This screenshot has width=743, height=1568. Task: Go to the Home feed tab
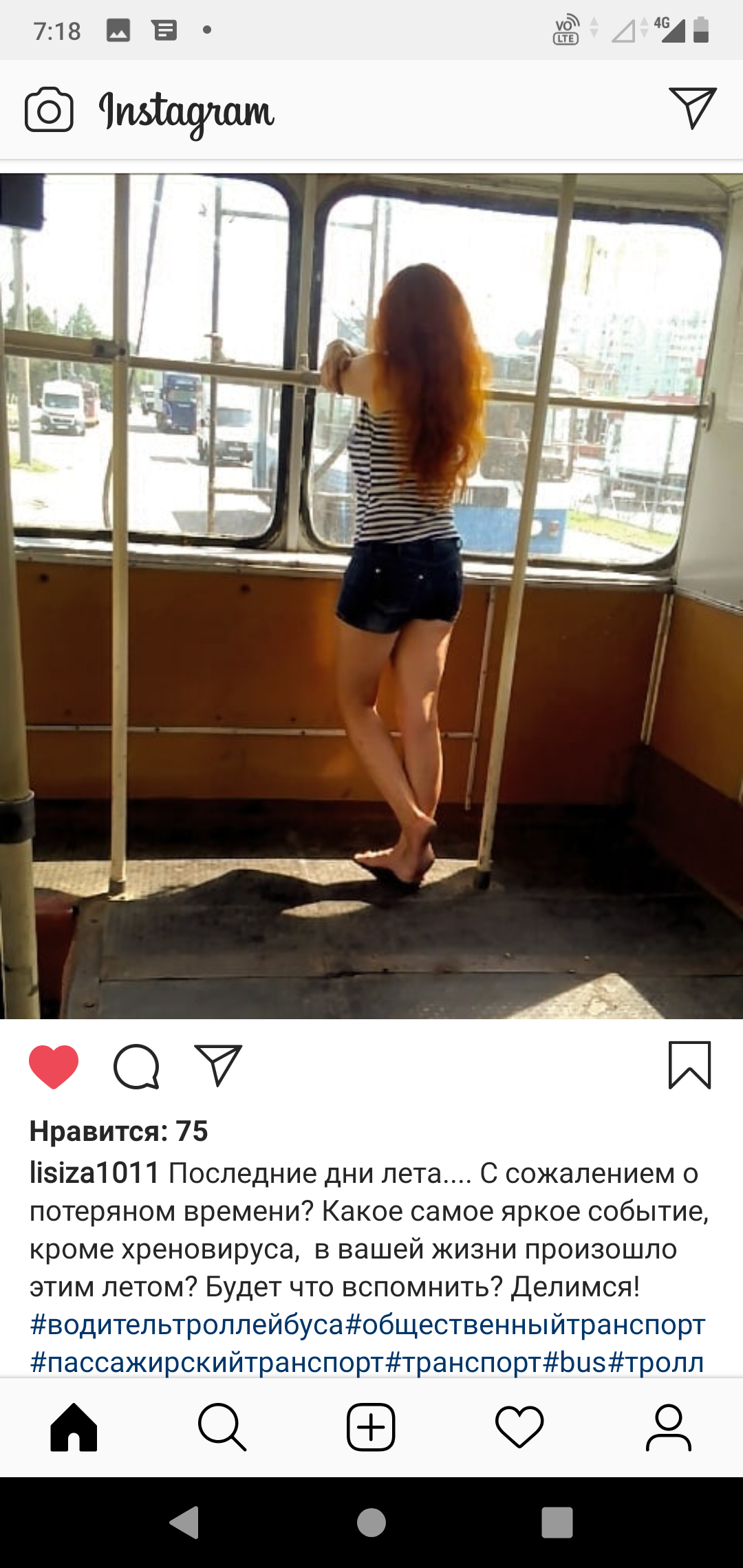coord(74,1427)
